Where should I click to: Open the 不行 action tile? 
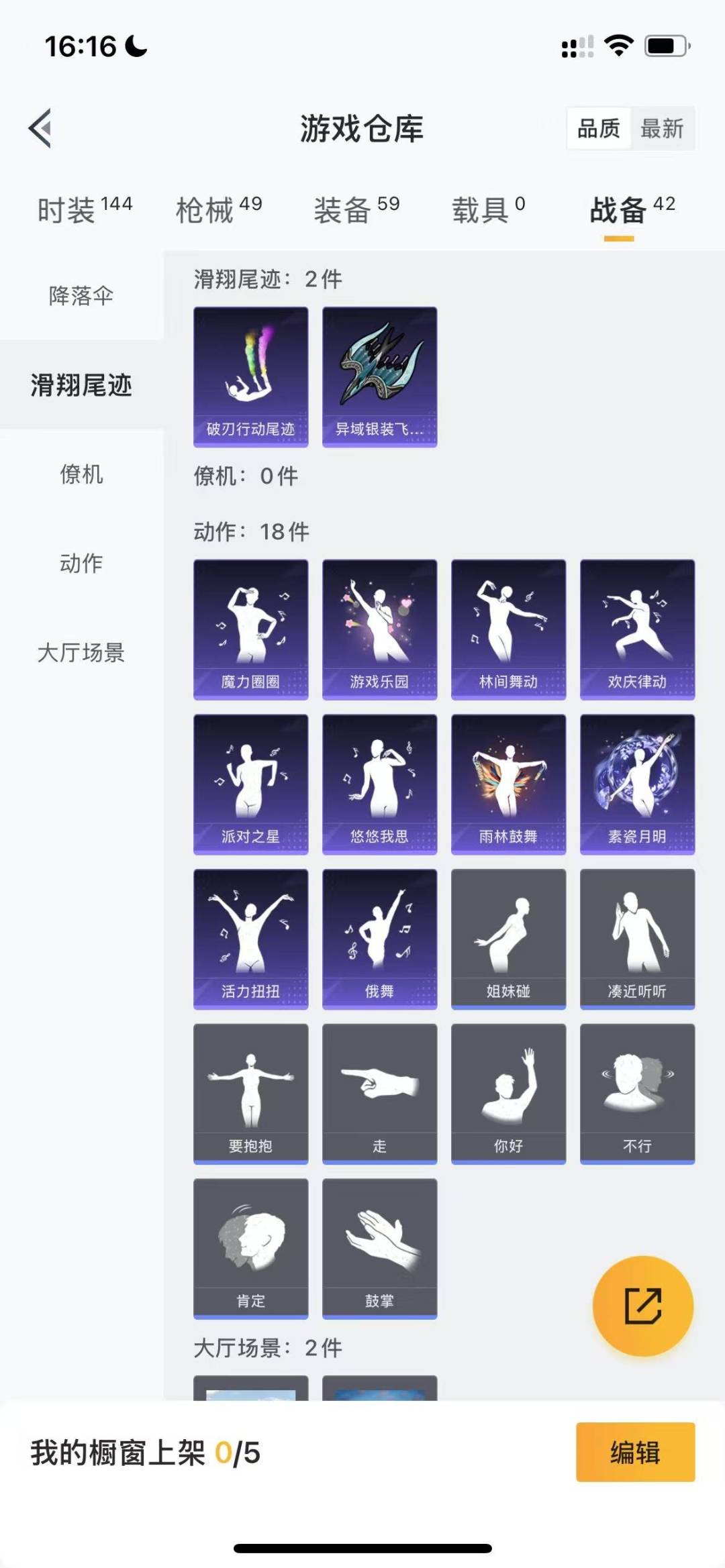coord(638,1094)
